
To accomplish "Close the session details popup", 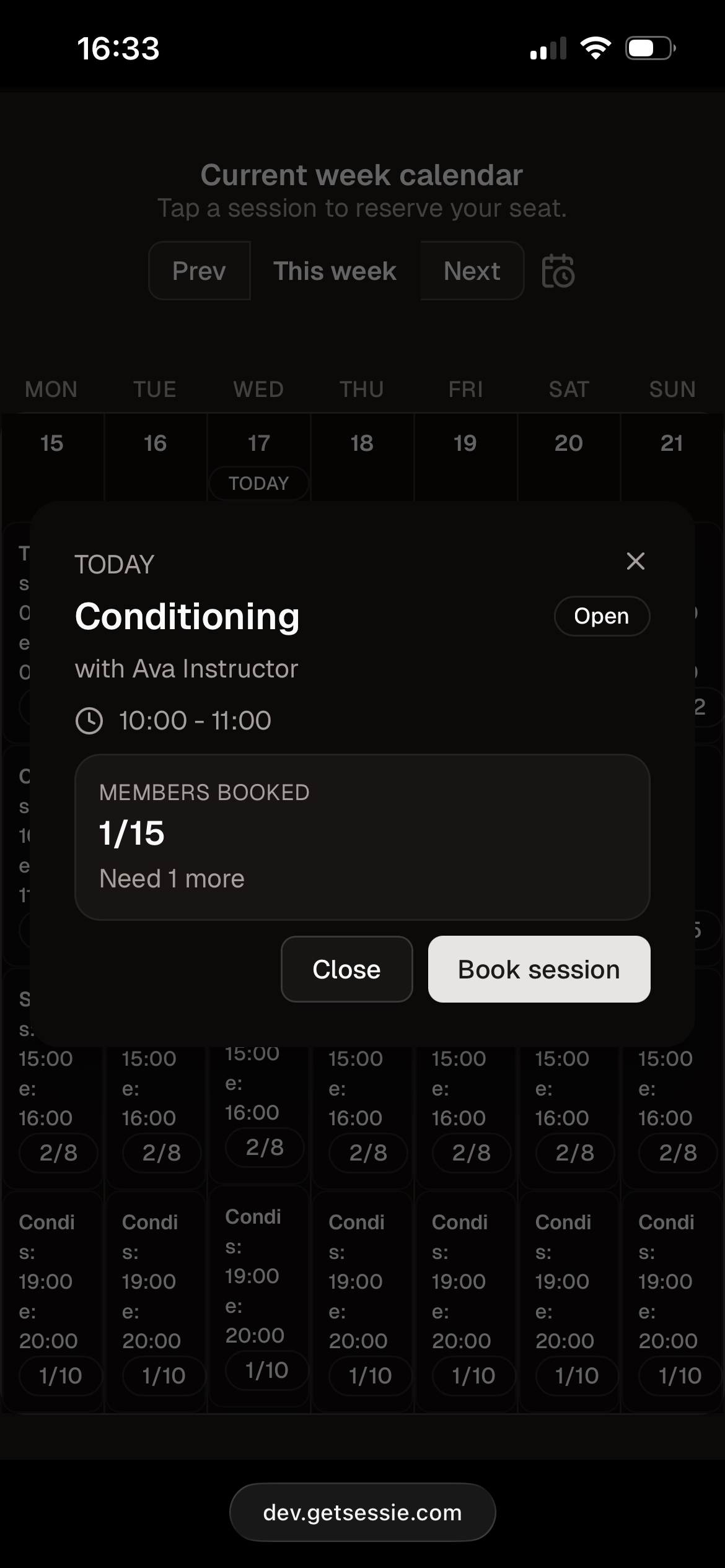I will click(x=346, y=969).
